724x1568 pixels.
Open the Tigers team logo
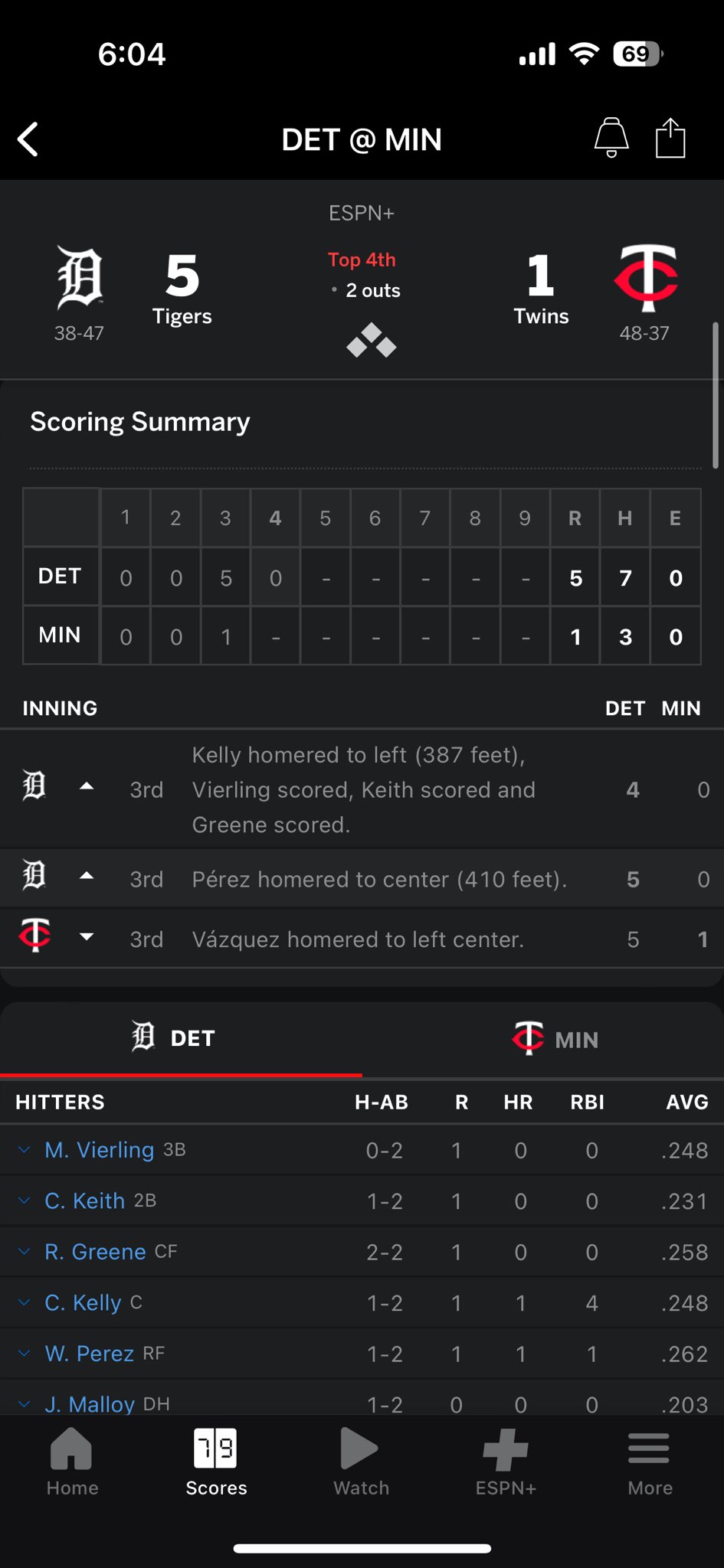point(80,277)
